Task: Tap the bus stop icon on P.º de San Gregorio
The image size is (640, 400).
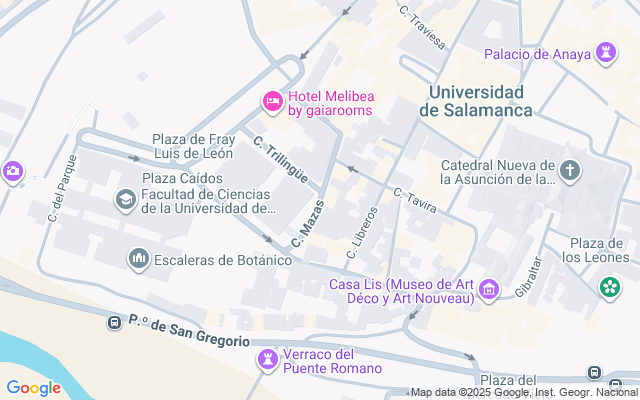Action: (x=115, y=323)
